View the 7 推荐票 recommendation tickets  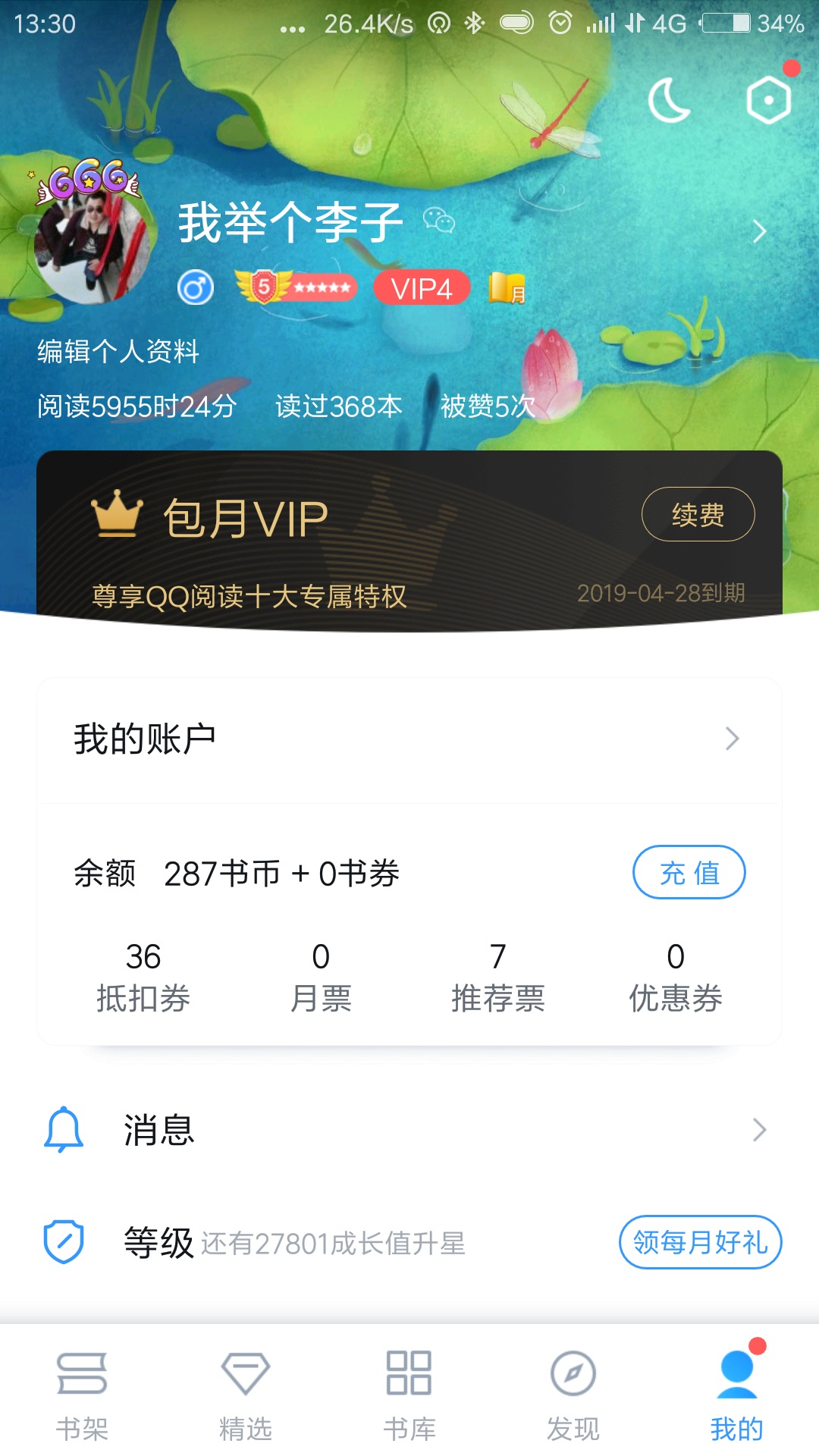click(x=498, y=978)
